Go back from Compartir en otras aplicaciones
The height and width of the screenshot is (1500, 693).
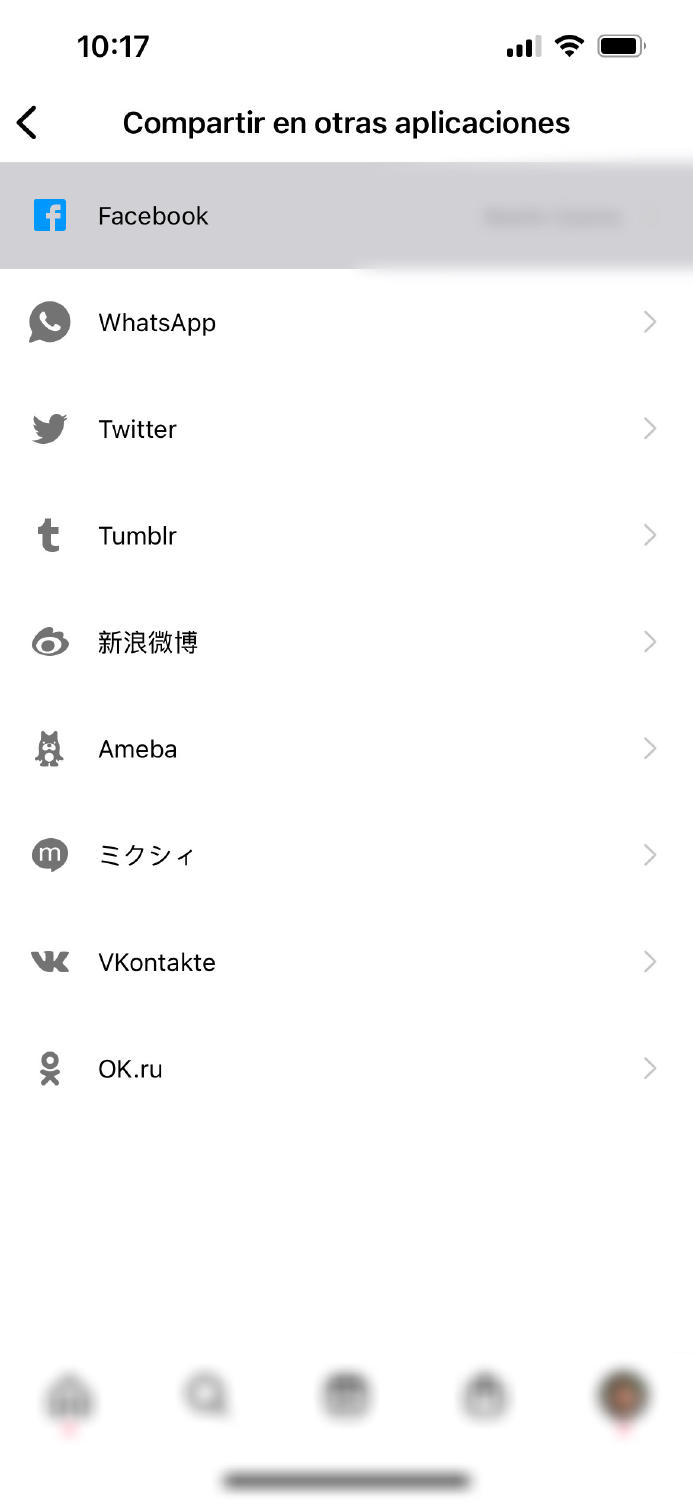(x=27, y=123)
